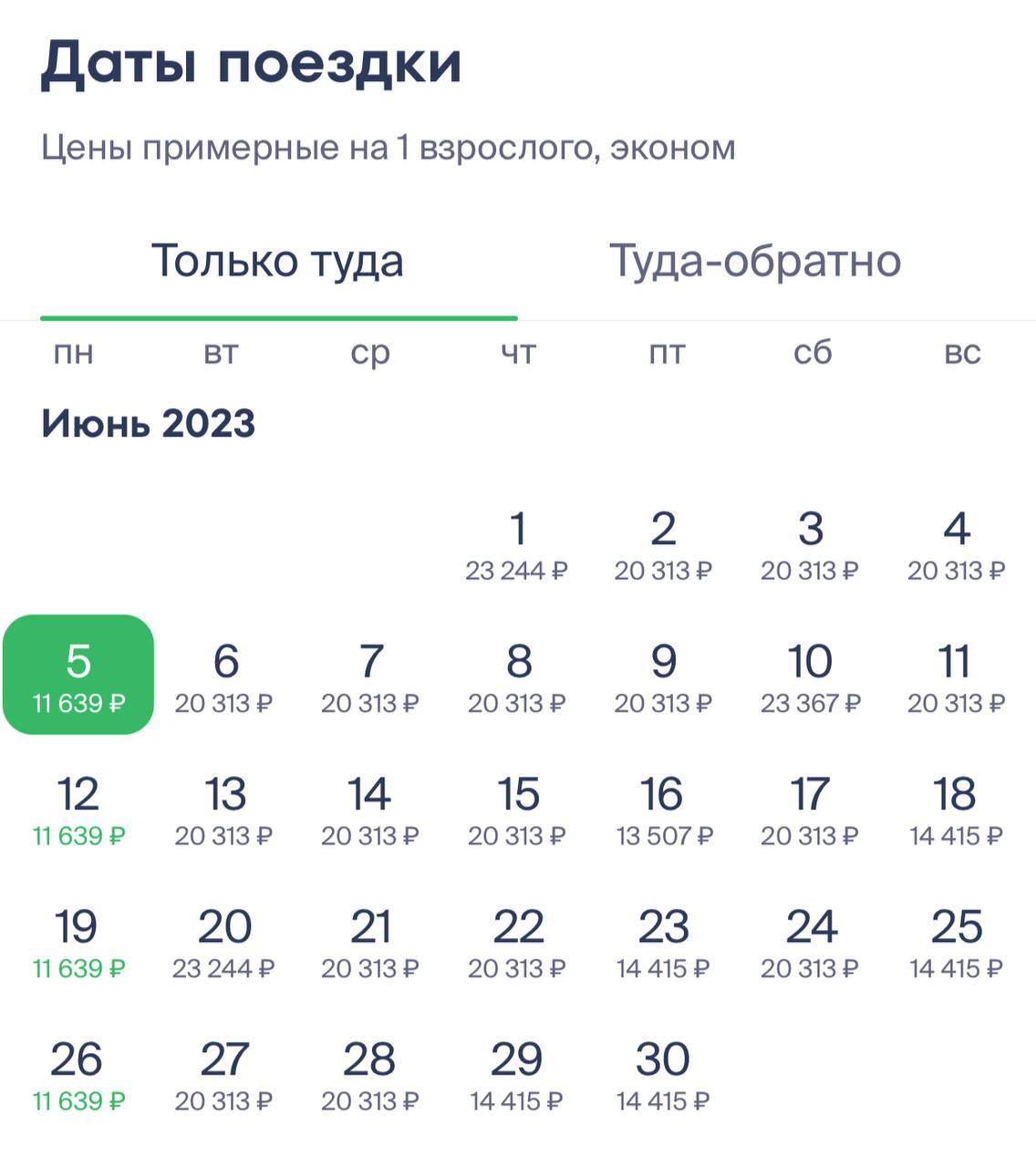The height and width of the screenshot is (1167, 1036).
Task: Choose June 10 priced 23 367 ₽
Action: coord(810,676)
